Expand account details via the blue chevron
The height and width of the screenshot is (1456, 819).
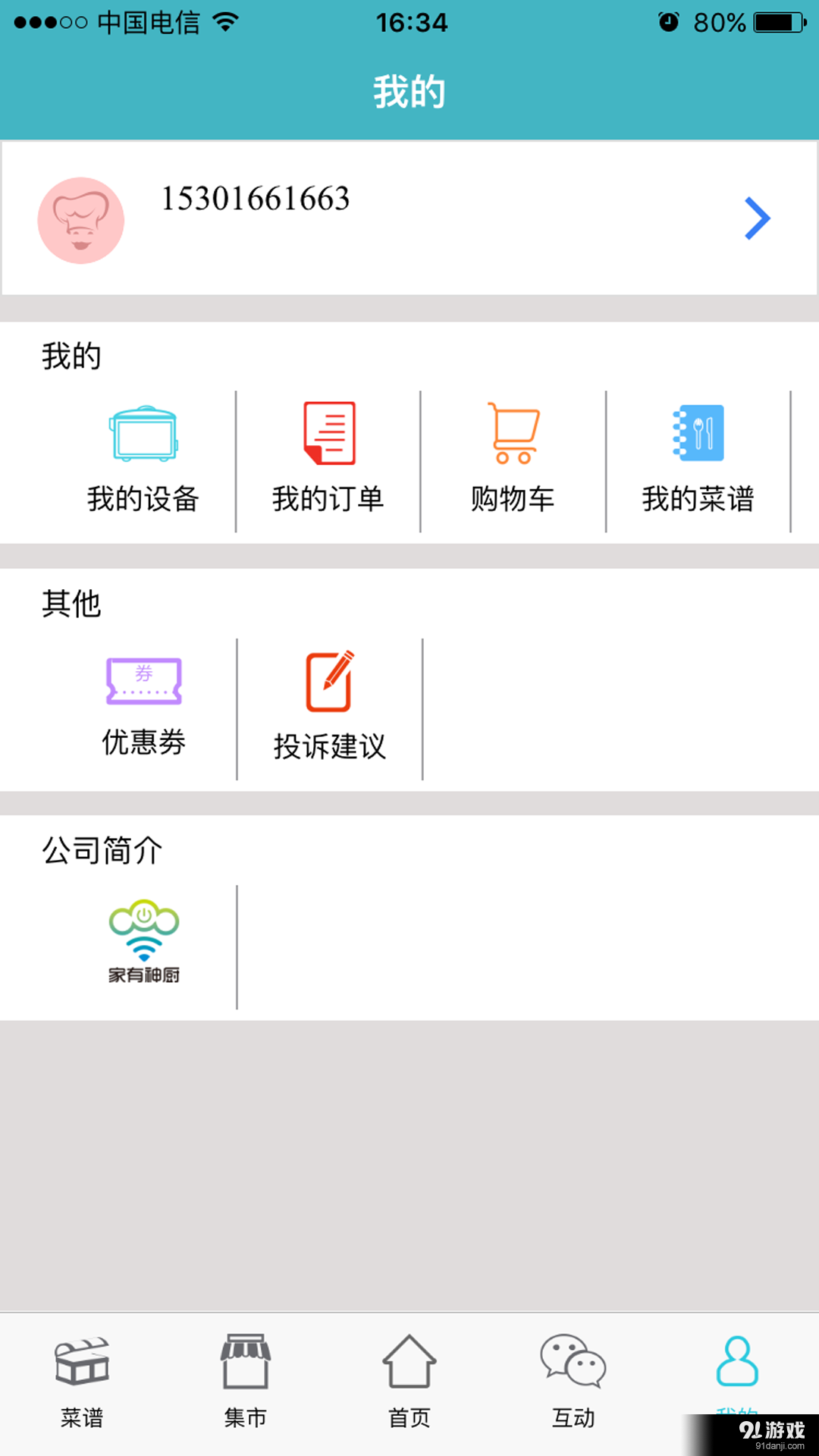point(756,218)
